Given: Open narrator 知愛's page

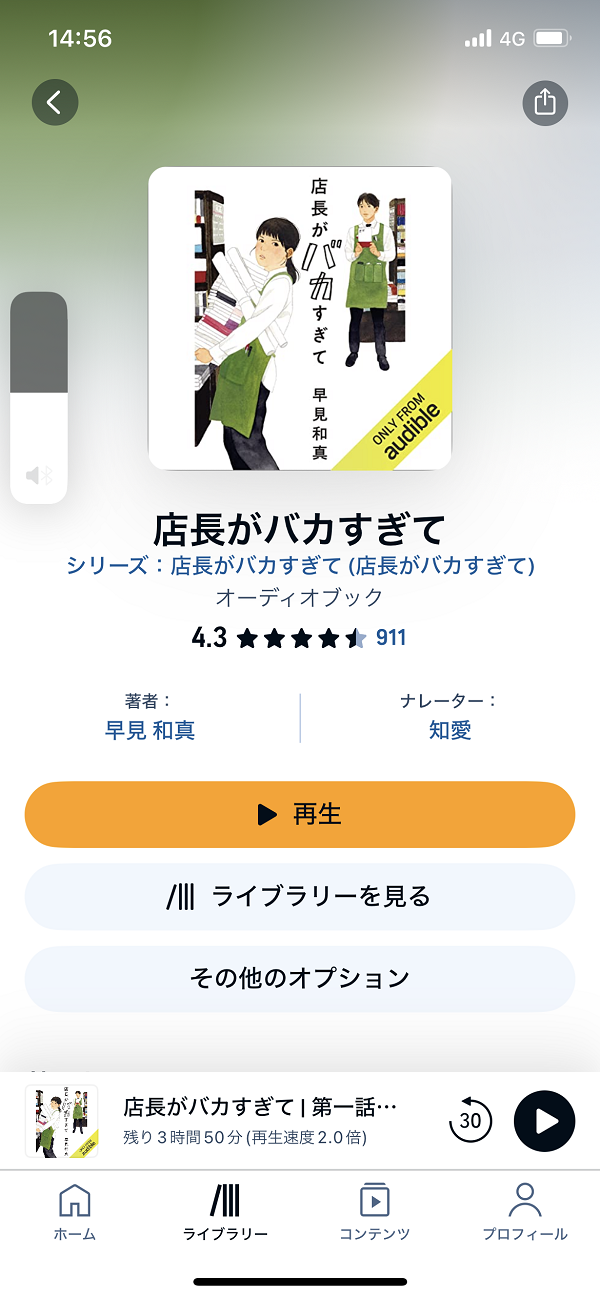Looking at the screenshot, I should (449, 730).
